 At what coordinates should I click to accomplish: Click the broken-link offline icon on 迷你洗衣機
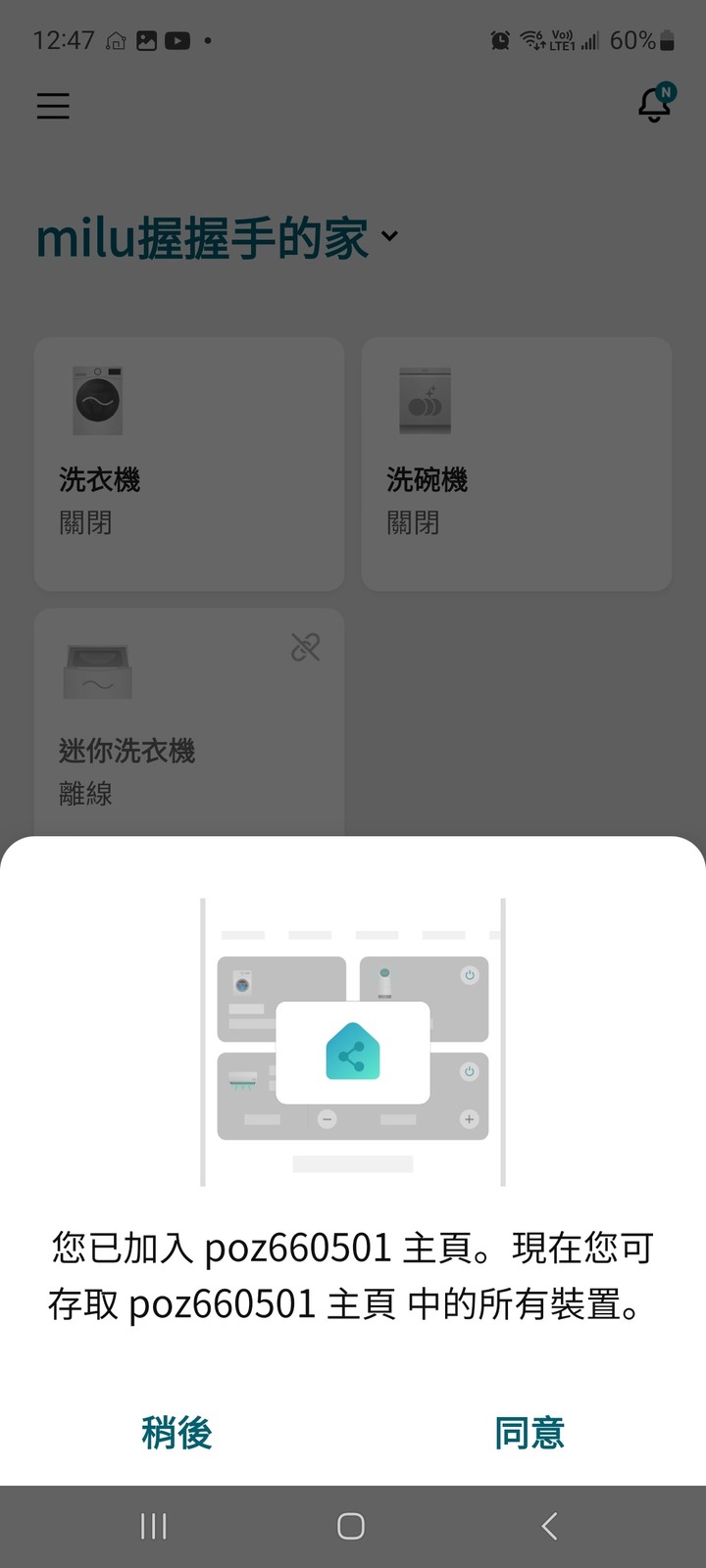306,647
